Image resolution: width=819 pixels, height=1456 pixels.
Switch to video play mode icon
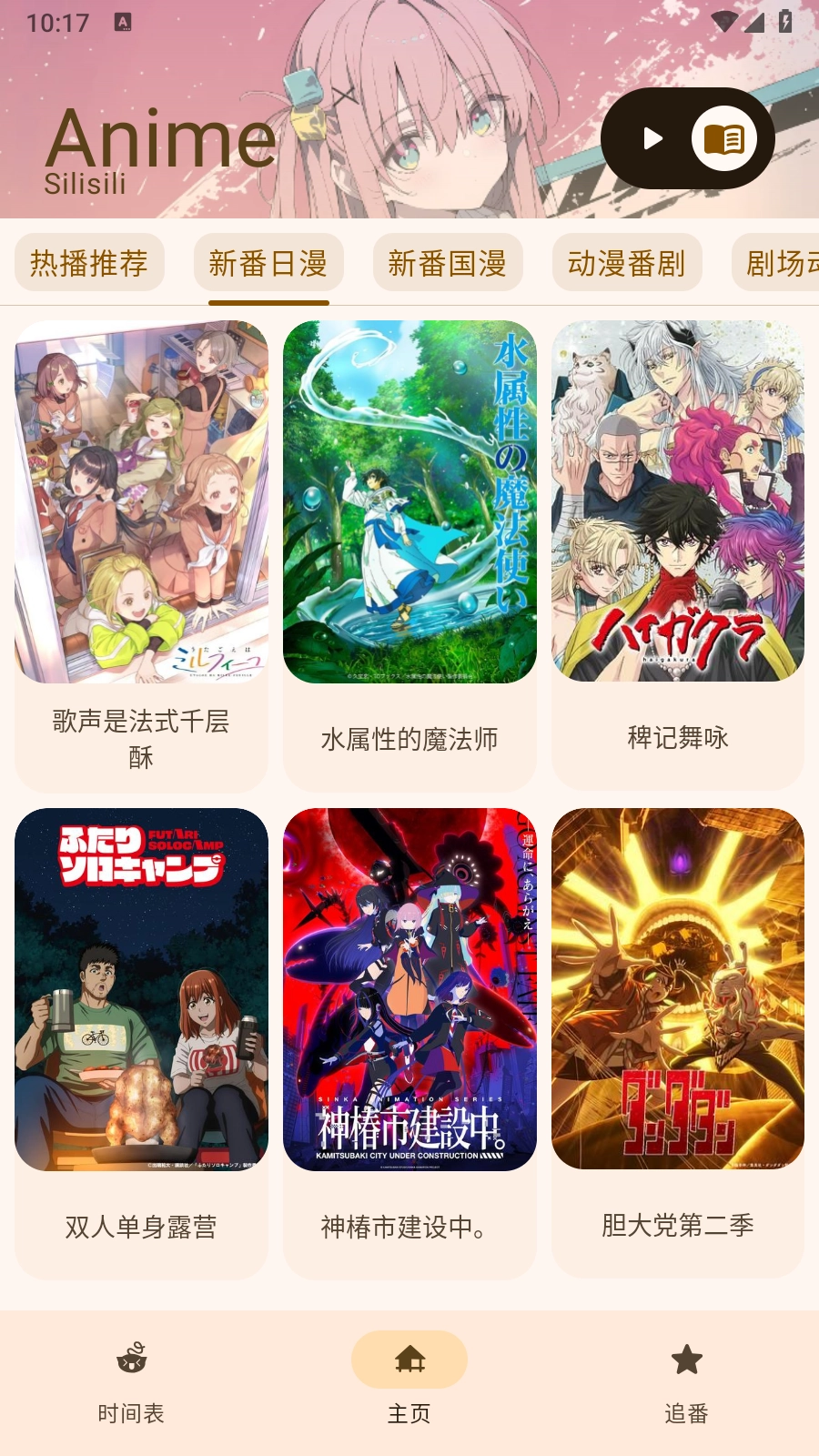tap(652, 138)
